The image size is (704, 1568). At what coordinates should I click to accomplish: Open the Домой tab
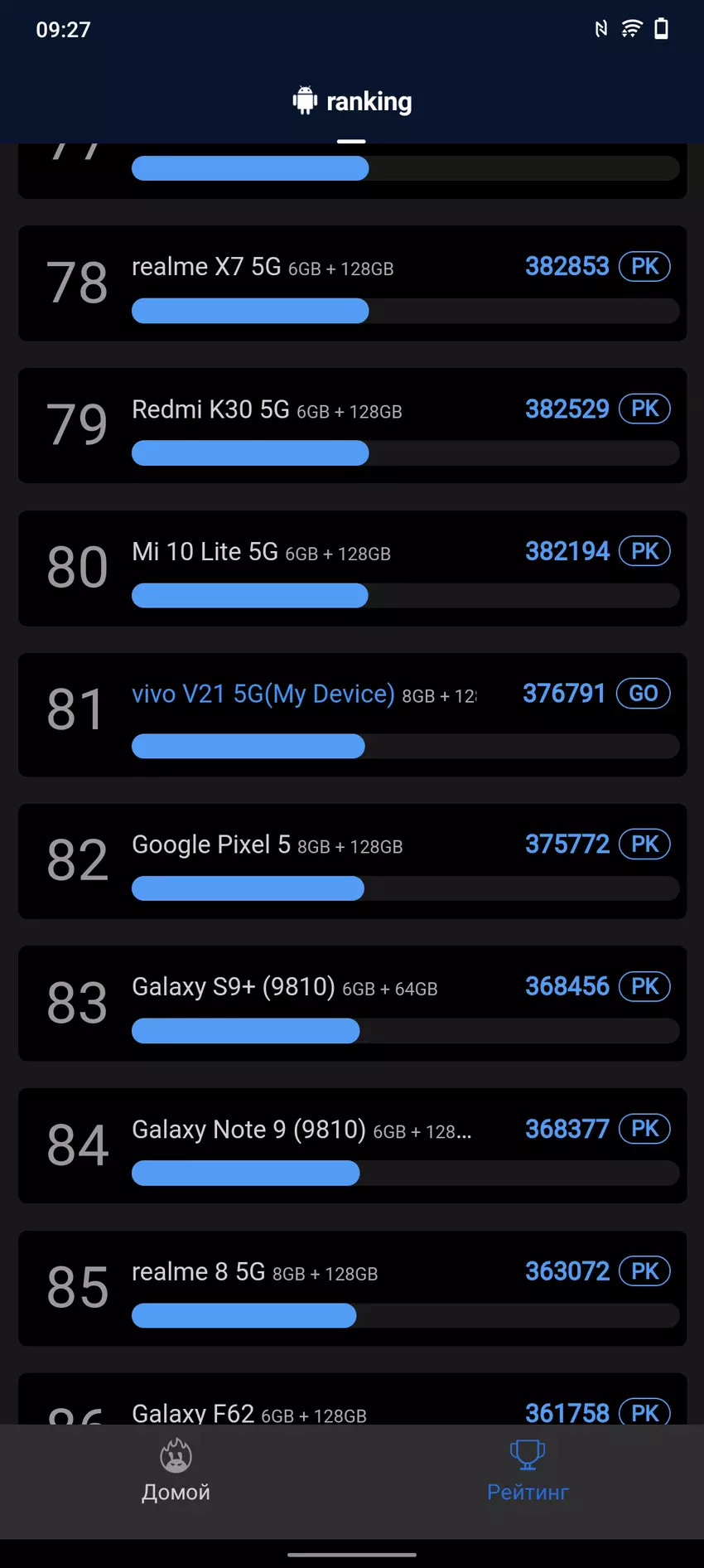click(176, 1472)
